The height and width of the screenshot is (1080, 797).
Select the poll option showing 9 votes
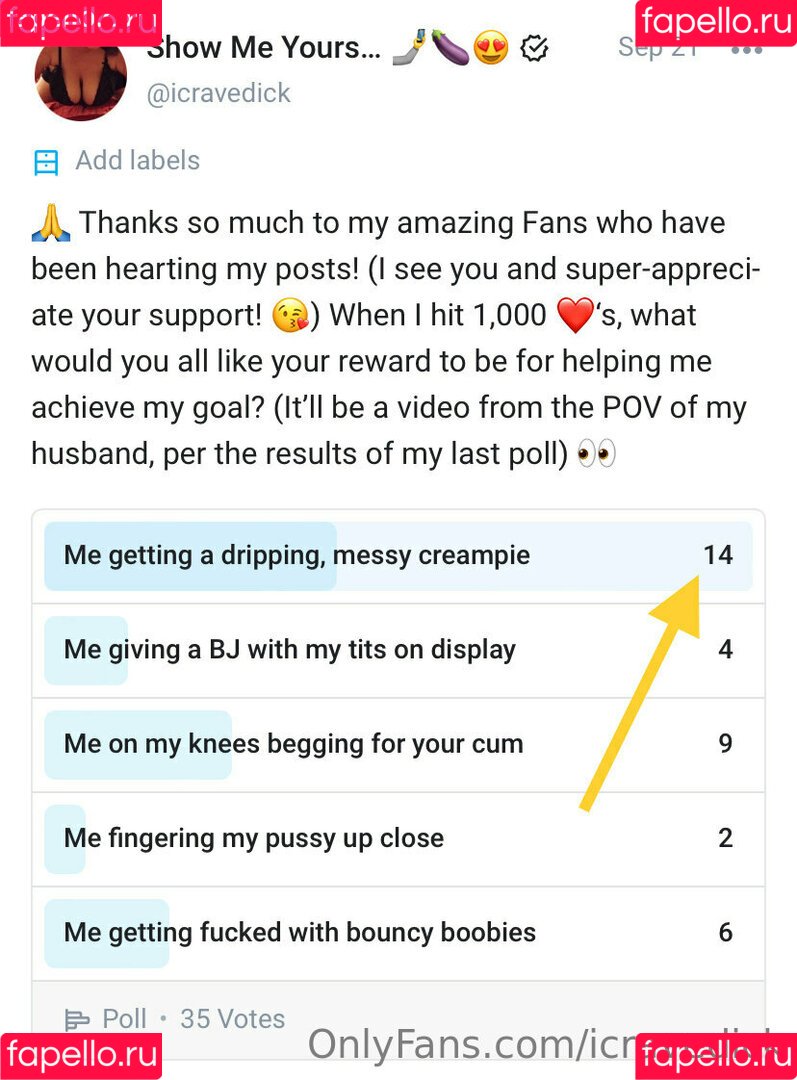398,744
